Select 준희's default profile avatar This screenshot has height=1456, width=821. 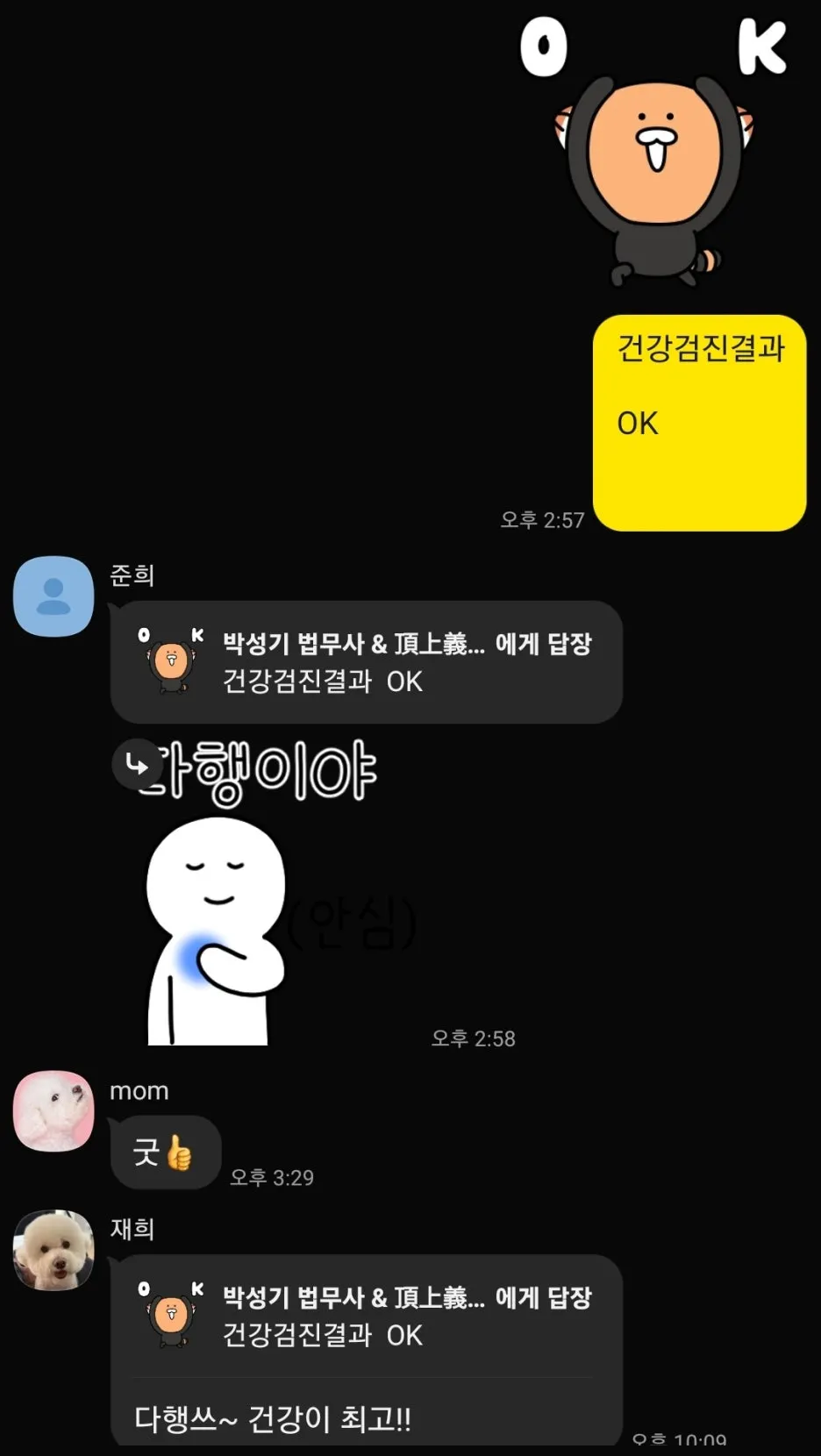(53, 595)
